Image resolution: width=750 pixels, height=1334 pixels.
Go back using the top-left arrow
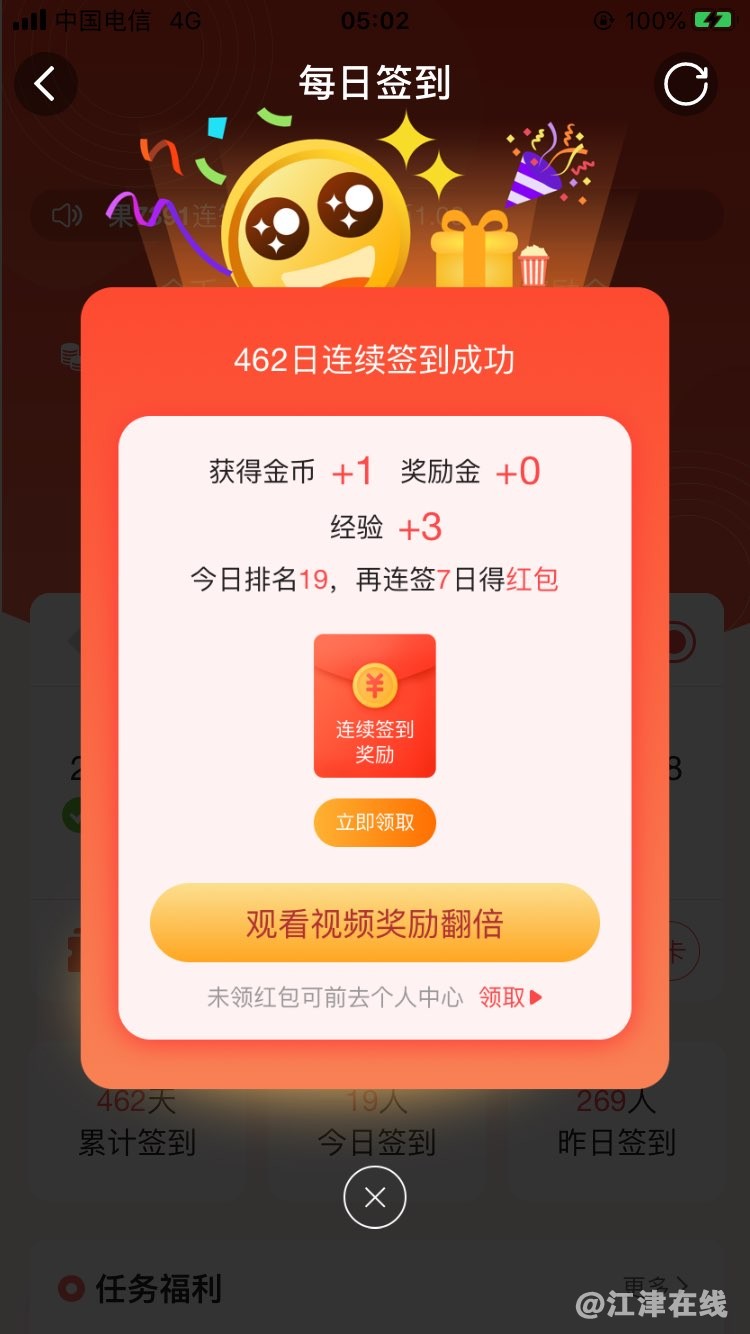pyautogui.click(x=45, y=84)
